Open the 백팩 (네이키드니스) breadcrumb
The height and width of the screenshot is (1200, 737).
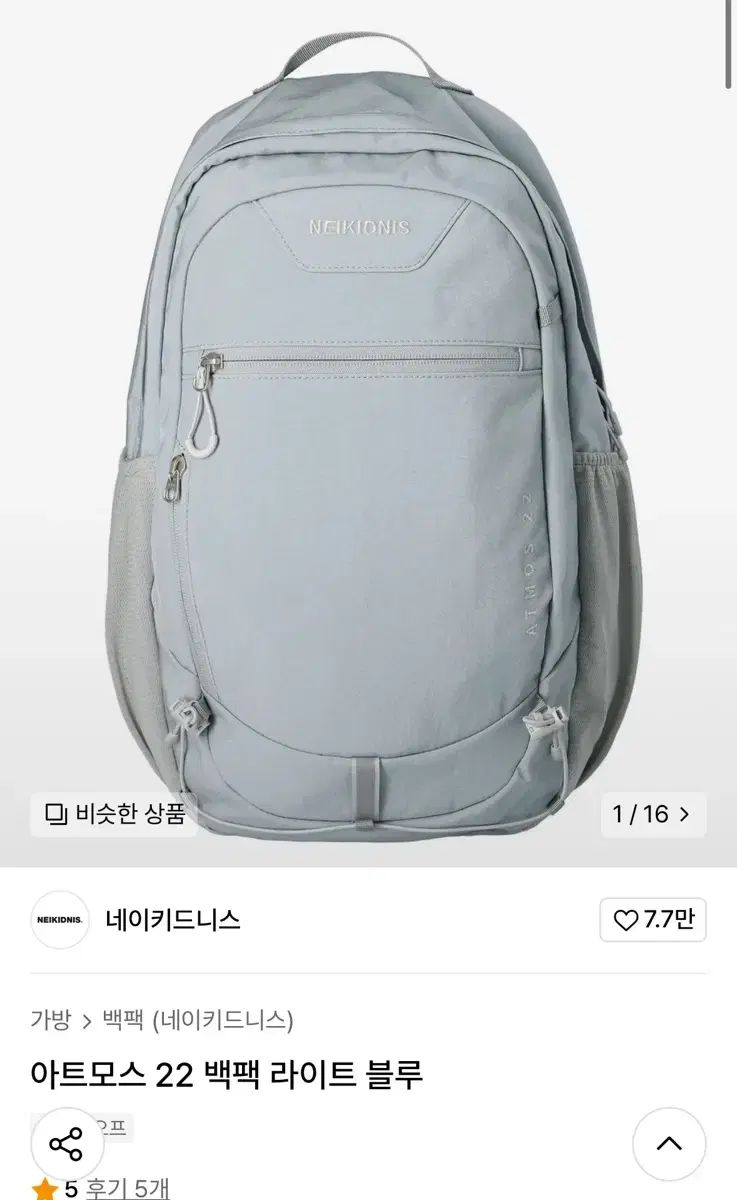coord(198,1020)
